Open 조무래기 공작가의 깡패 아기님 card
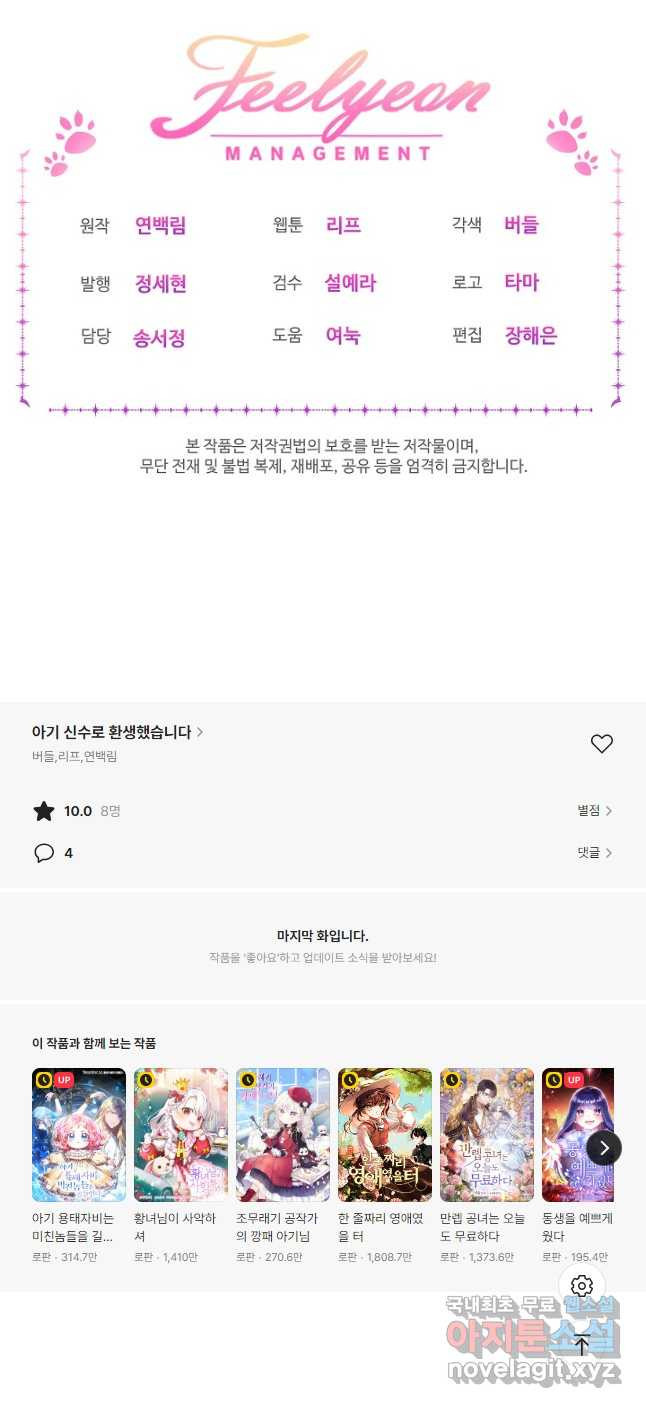 click(x=283, y=1135)
